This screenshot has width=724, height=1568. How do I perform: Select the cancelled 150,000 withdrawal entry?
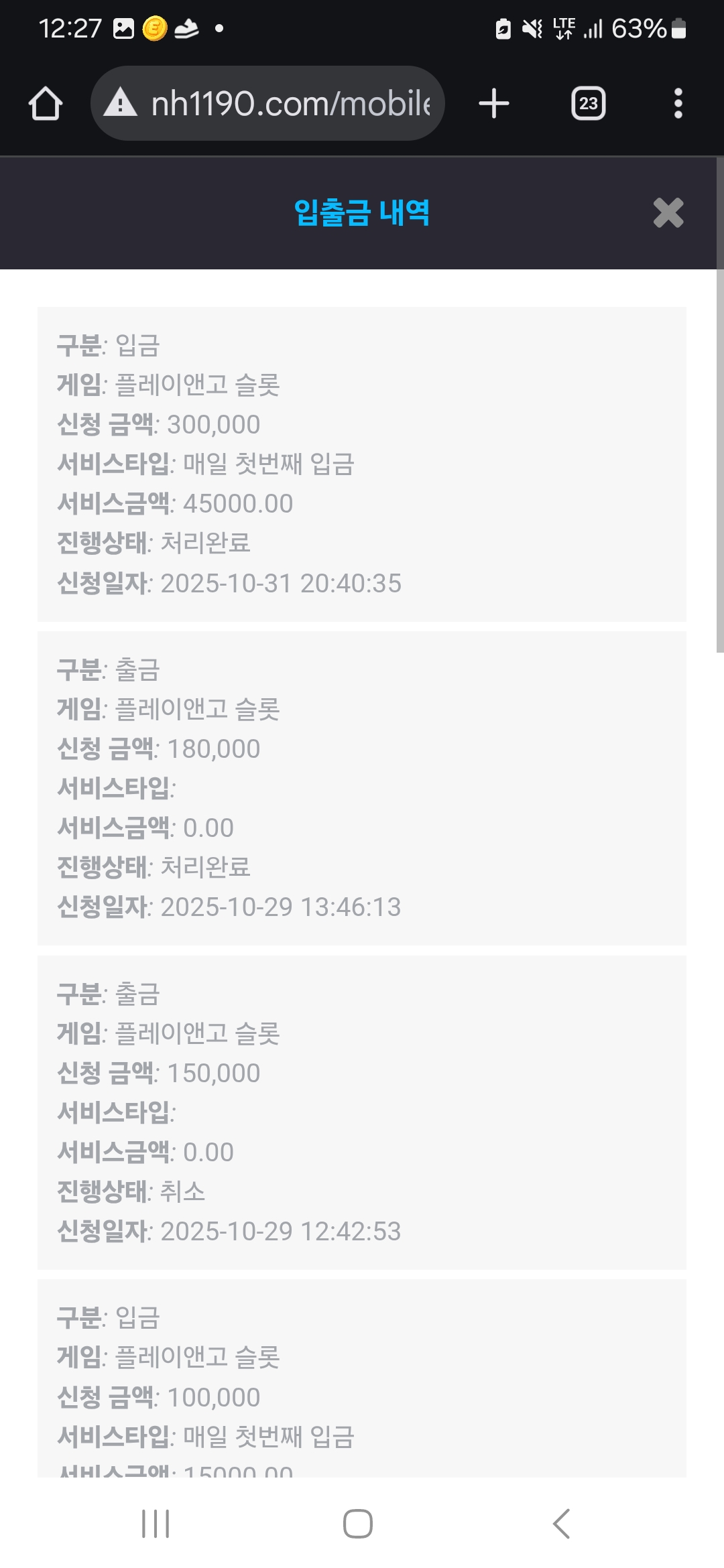tap(362, 1112)
